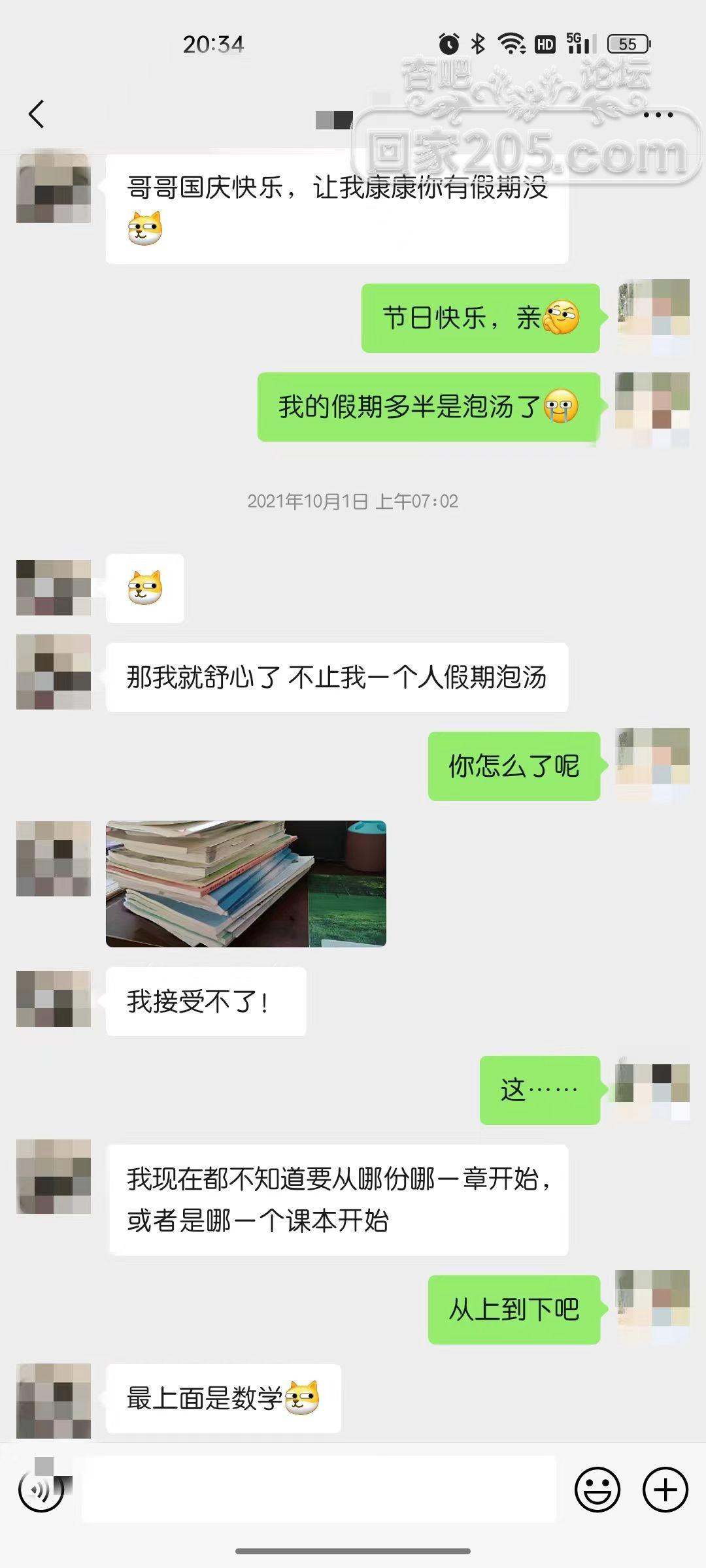Tap my avatar beside 从上到下吧

point(652,1307)
